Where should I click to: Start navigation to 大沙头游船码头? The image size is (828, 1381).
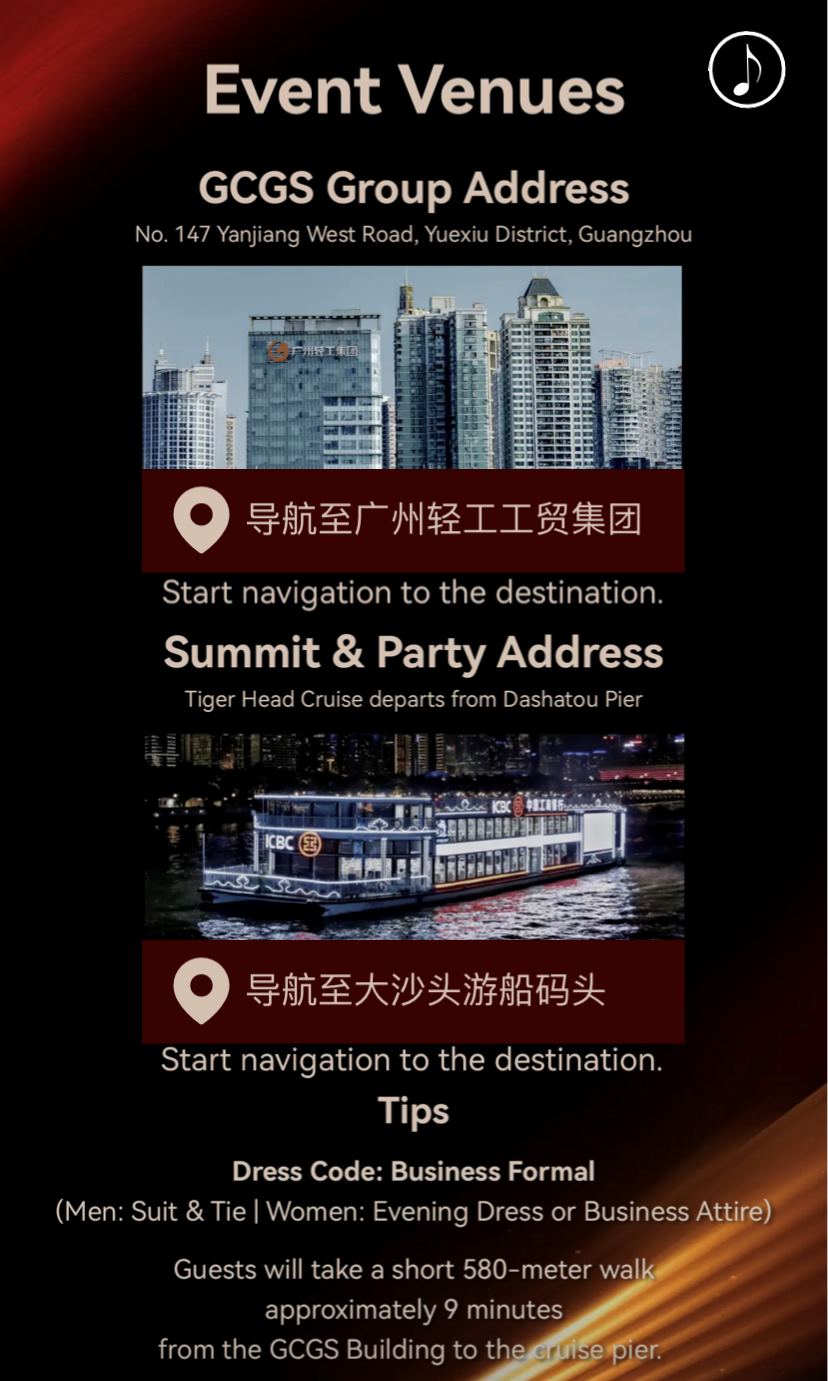pos(412,991)
